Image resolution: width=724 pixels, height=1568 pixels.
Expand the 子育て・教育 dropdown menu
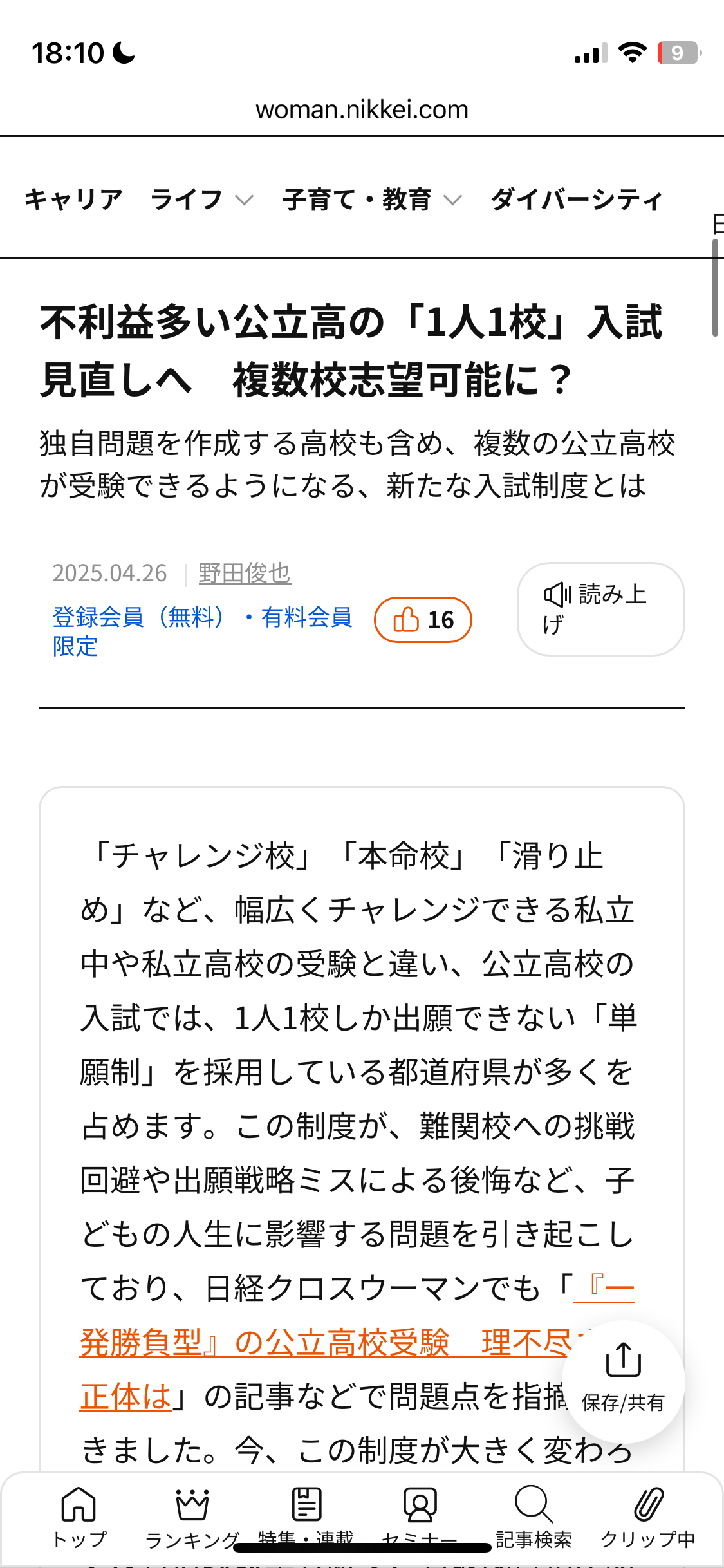tap(371, 200)
